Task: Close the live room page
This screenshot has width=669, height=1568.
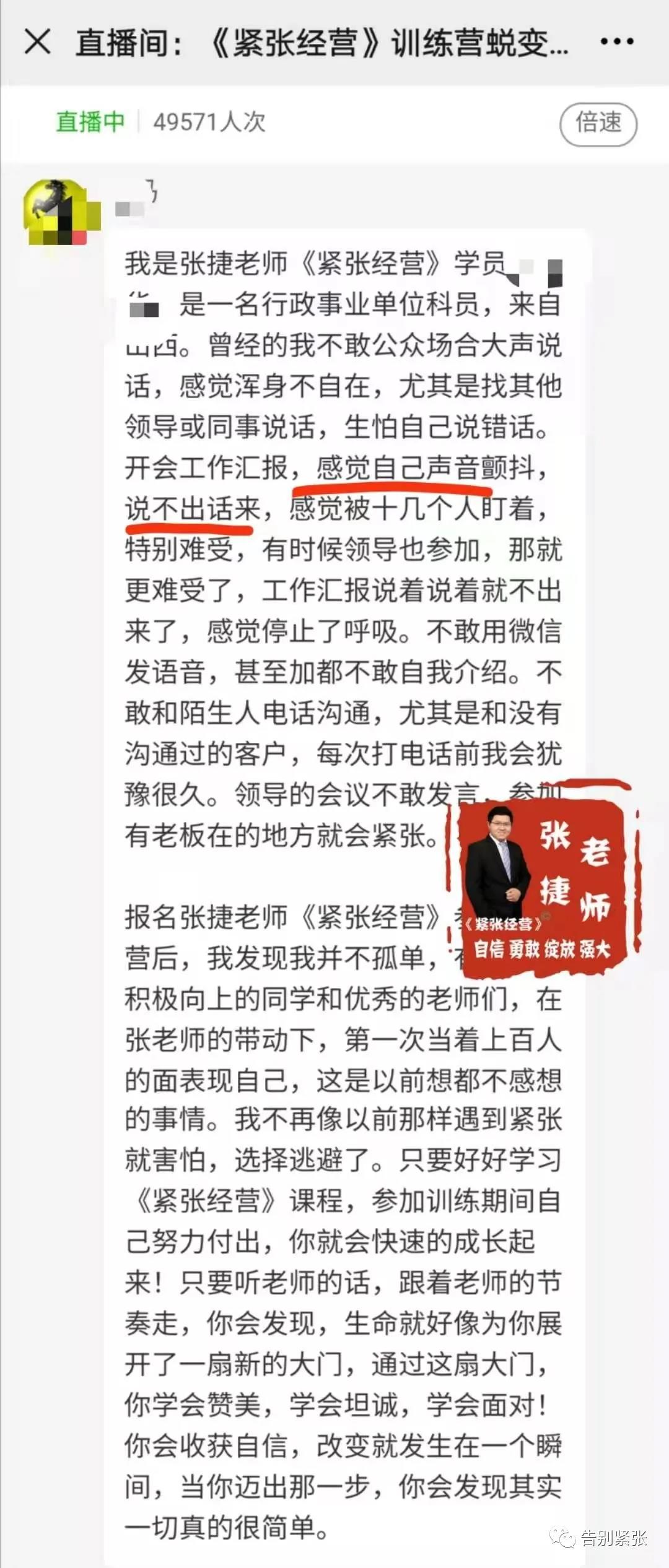Action: [x=37, y=42]
